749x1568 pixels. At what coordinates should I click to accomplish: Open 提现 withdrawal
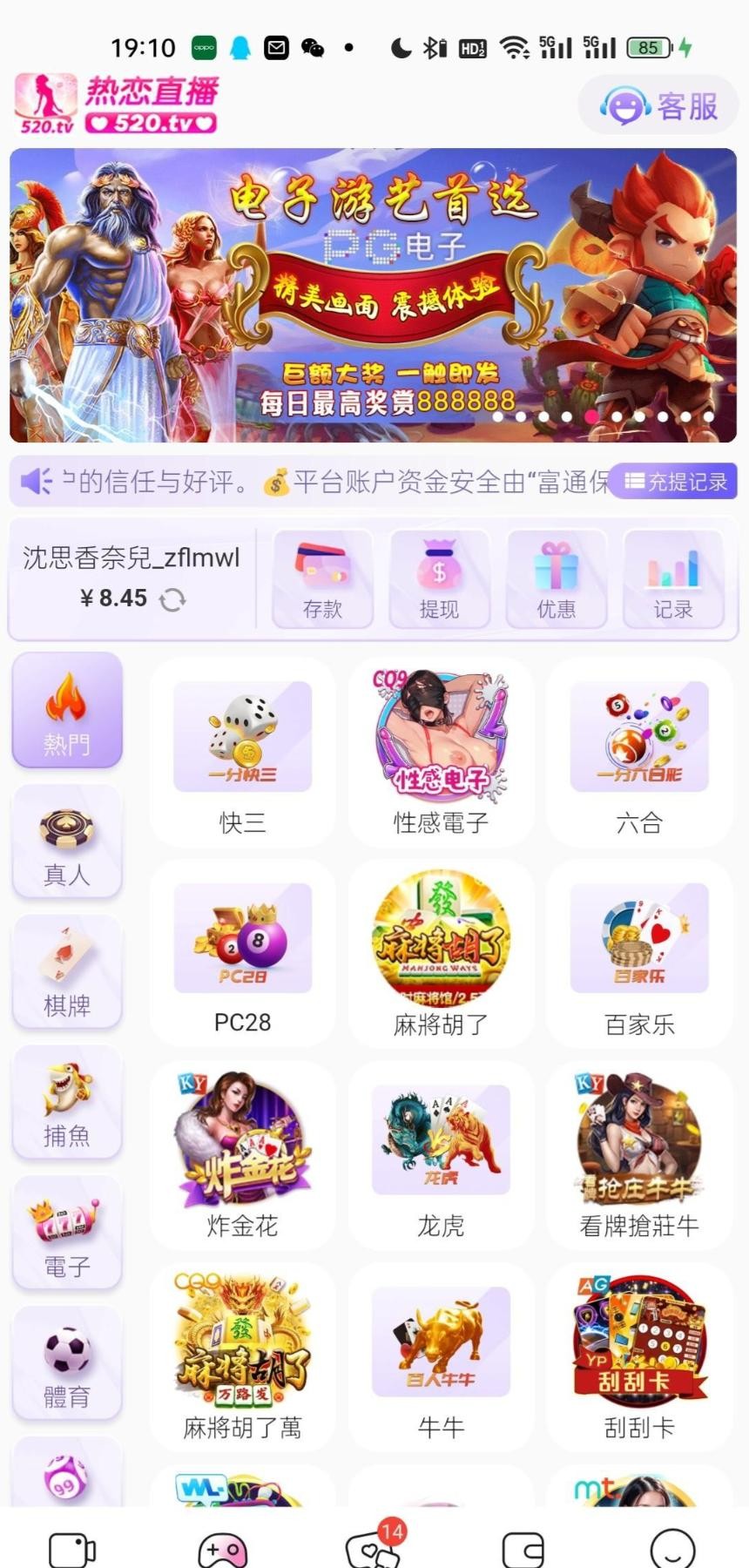[x=439, y=578]
